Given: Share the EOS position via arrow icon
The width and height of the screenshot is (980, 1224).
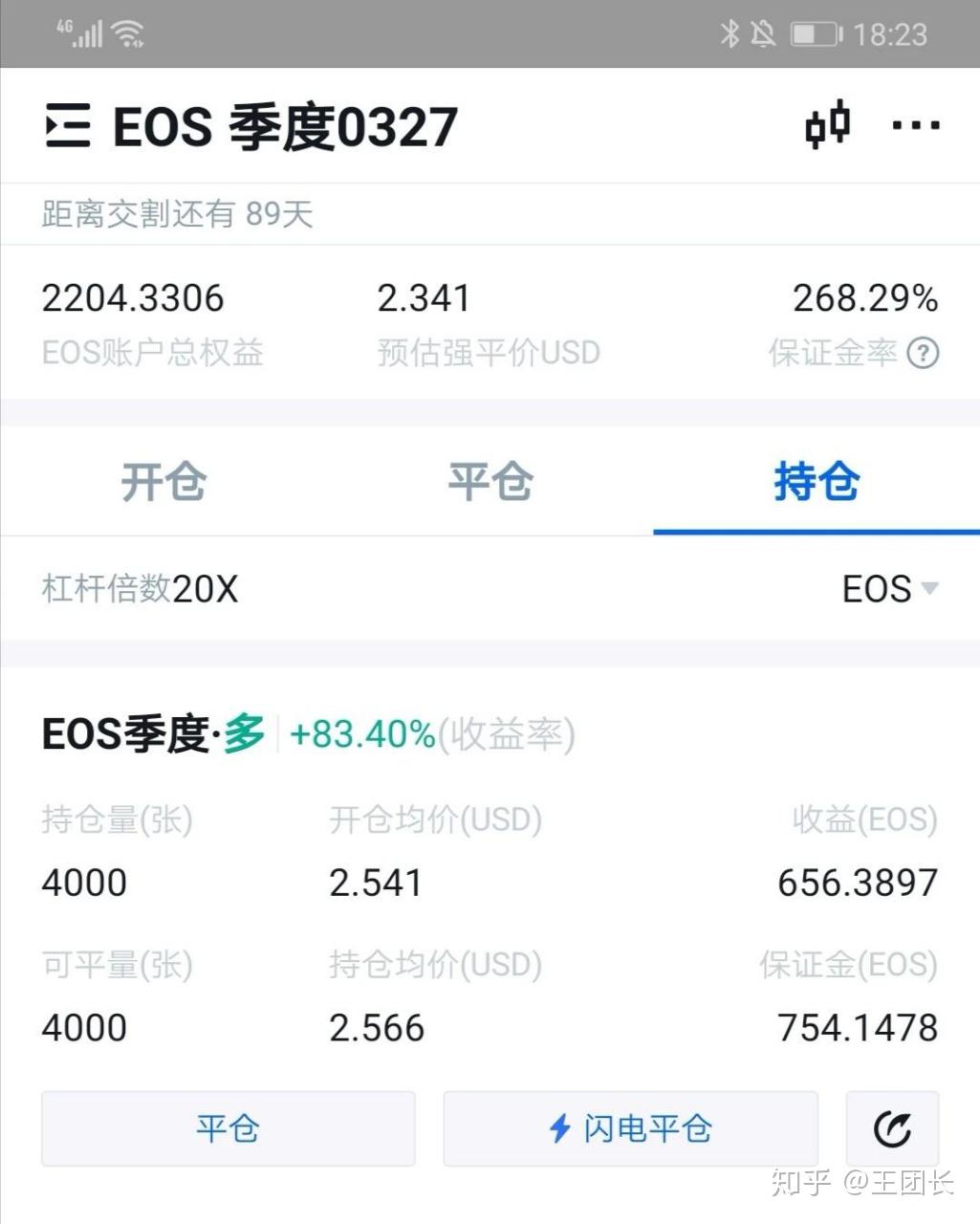Looking at the screenshot, I should click(x=892, y=1128).
